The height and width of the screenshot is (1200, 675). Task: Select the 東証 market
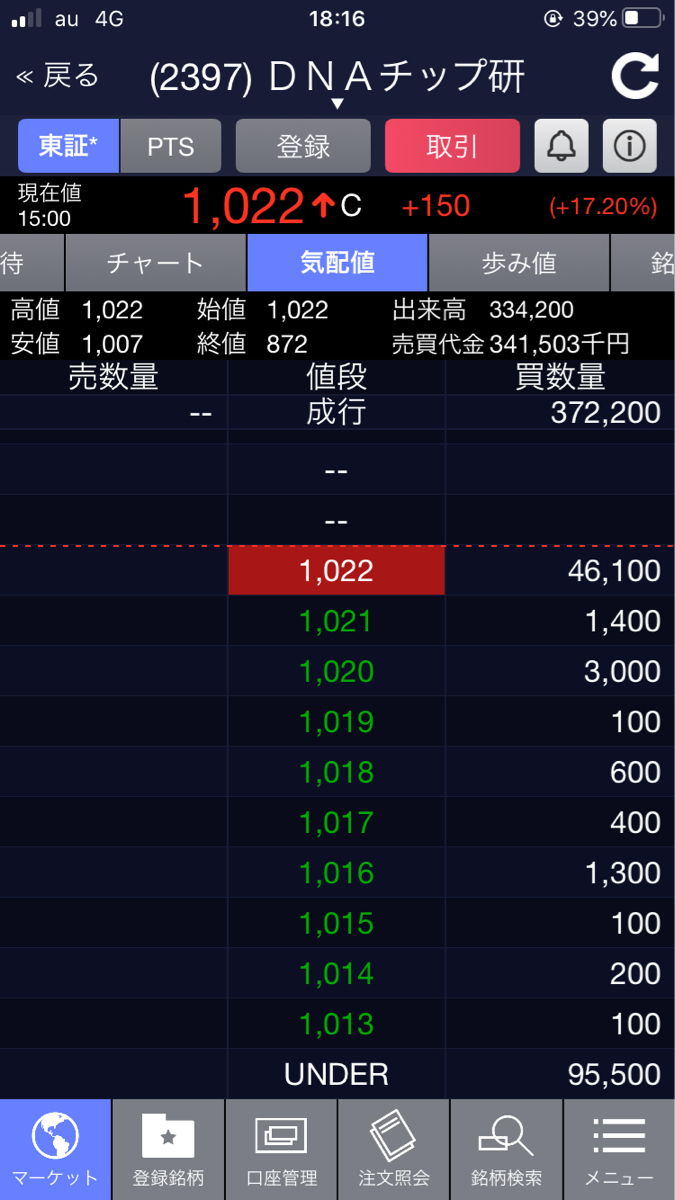pyautogui.click(x=68, y=146)
